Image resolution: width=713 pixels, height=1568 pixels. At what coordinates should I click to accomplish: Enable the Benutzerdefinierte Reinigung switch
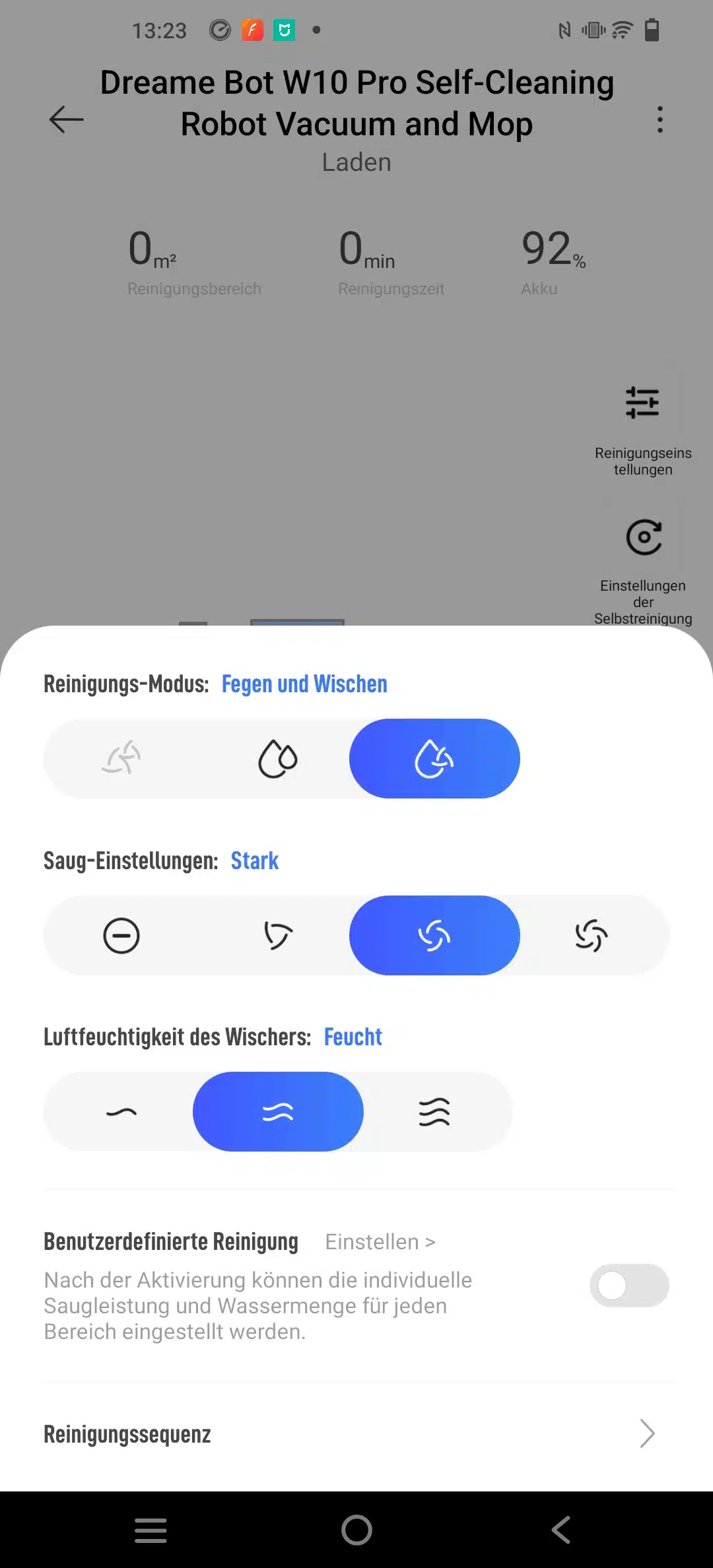click(x=629, y=1286)
